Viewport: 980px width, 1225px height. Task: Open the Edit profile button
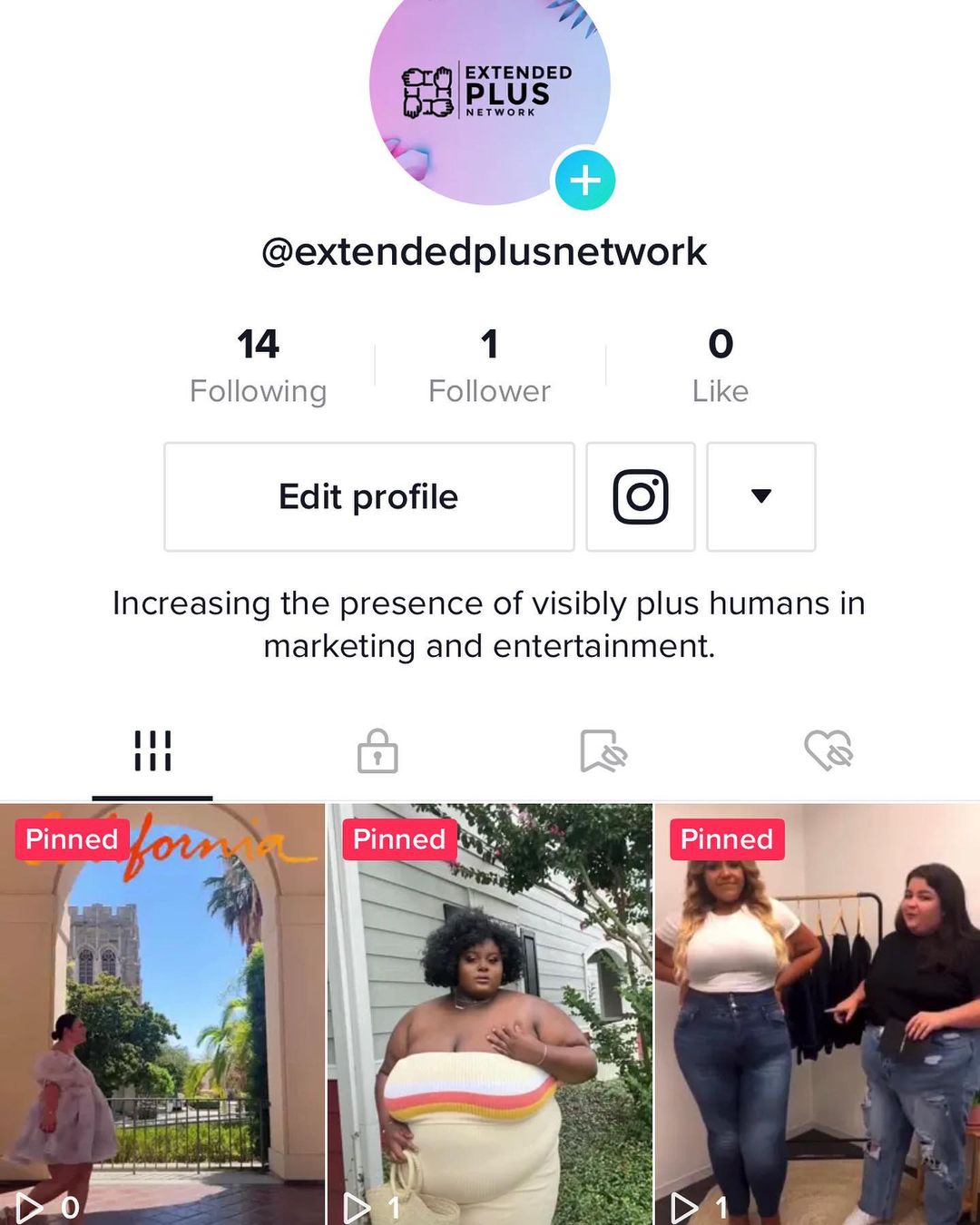tap(368, 496)
